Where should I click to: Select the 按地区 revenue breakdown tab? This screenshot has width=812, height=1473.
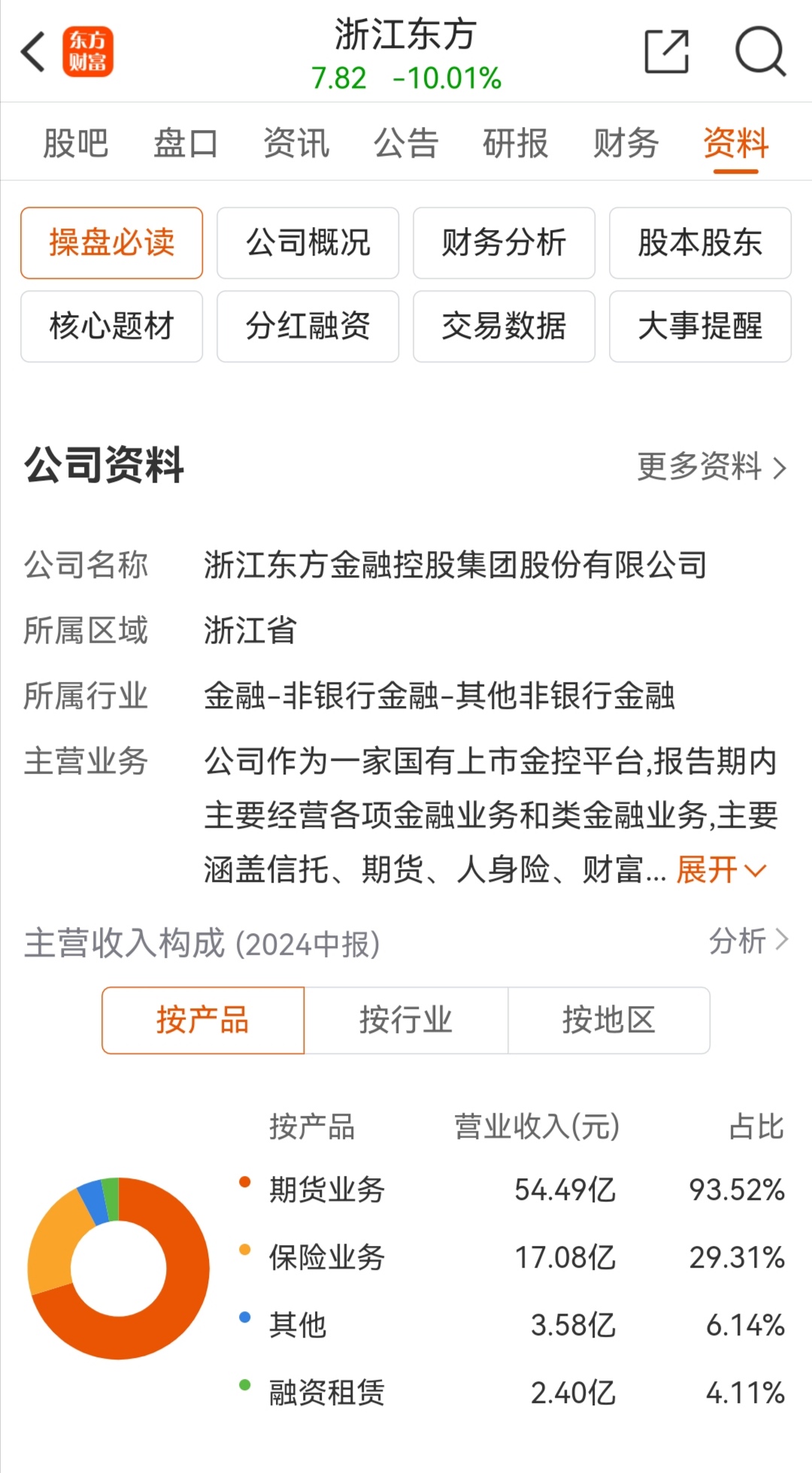click(x=609, y=1020)
